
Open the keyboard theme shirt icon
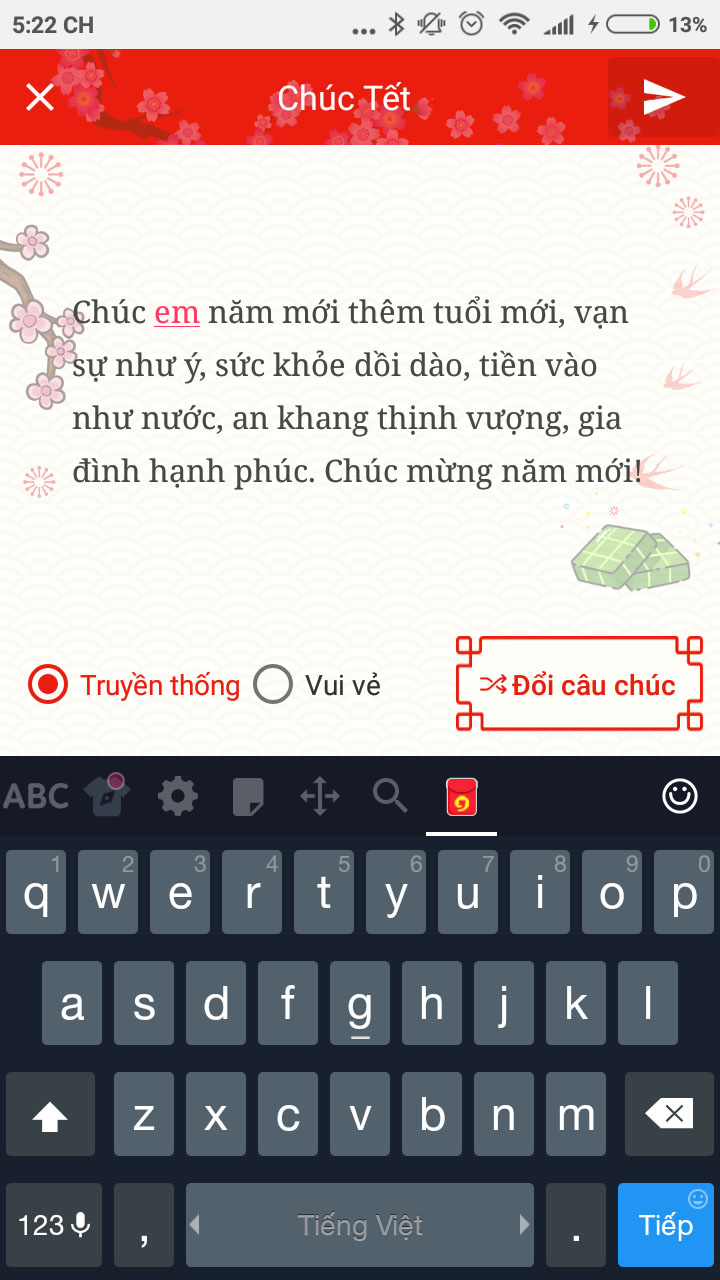[107, 796]
